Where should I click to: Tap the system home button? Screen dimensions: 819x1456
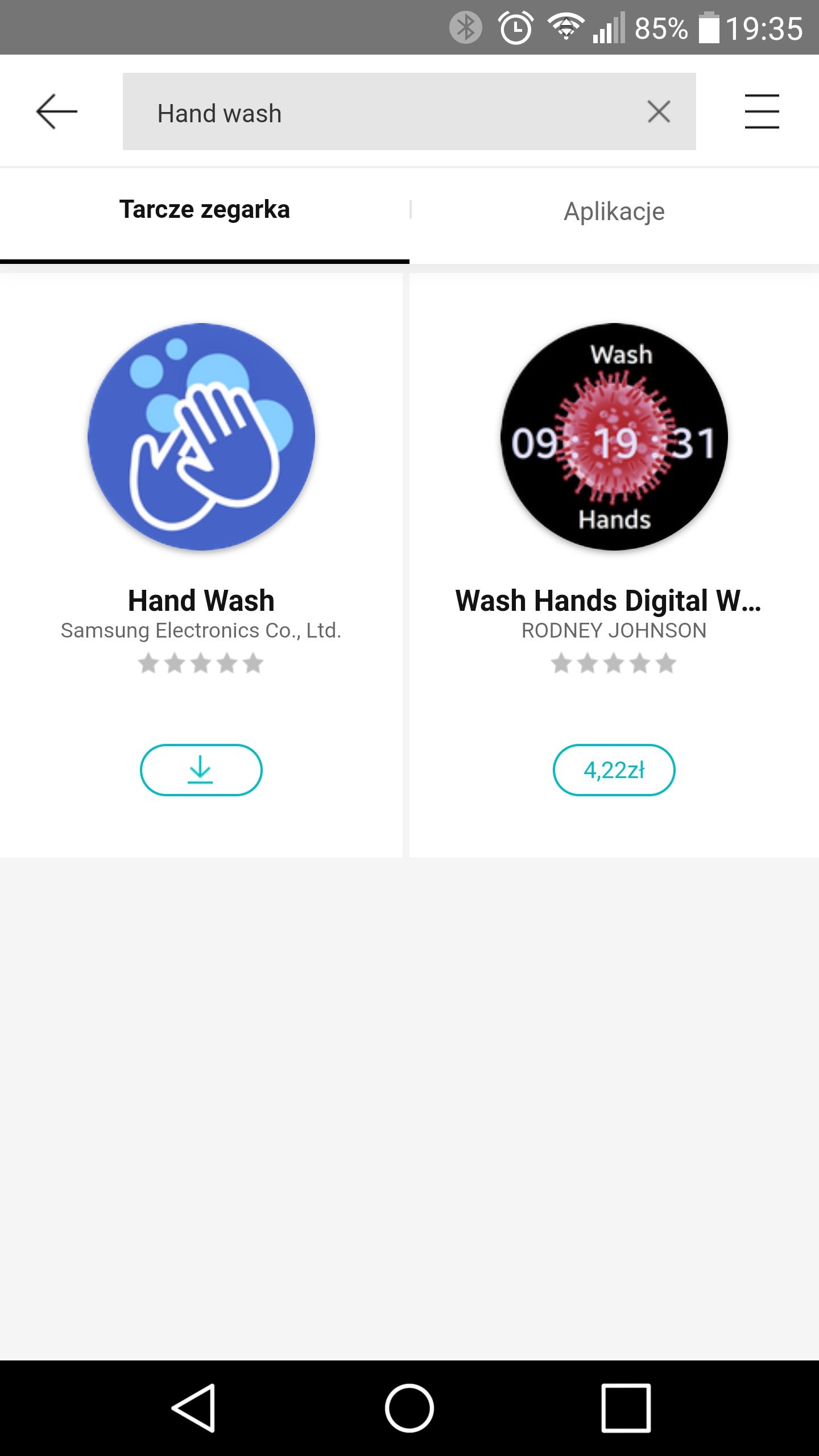pyautogui.click(x=409, y=1408)
